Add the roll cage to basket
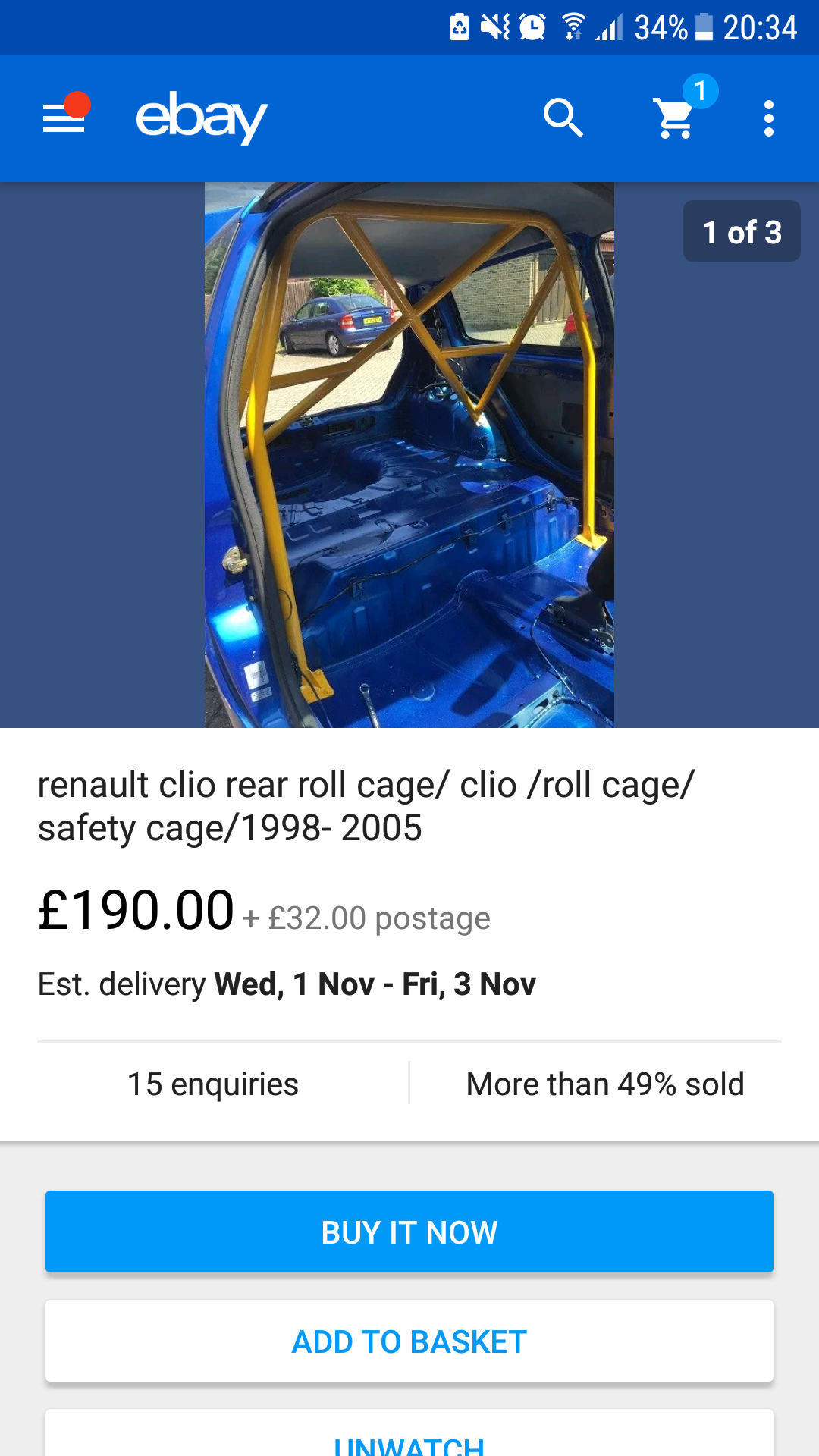Viewport: 819px width, 1456px height. click(409, 1341)
